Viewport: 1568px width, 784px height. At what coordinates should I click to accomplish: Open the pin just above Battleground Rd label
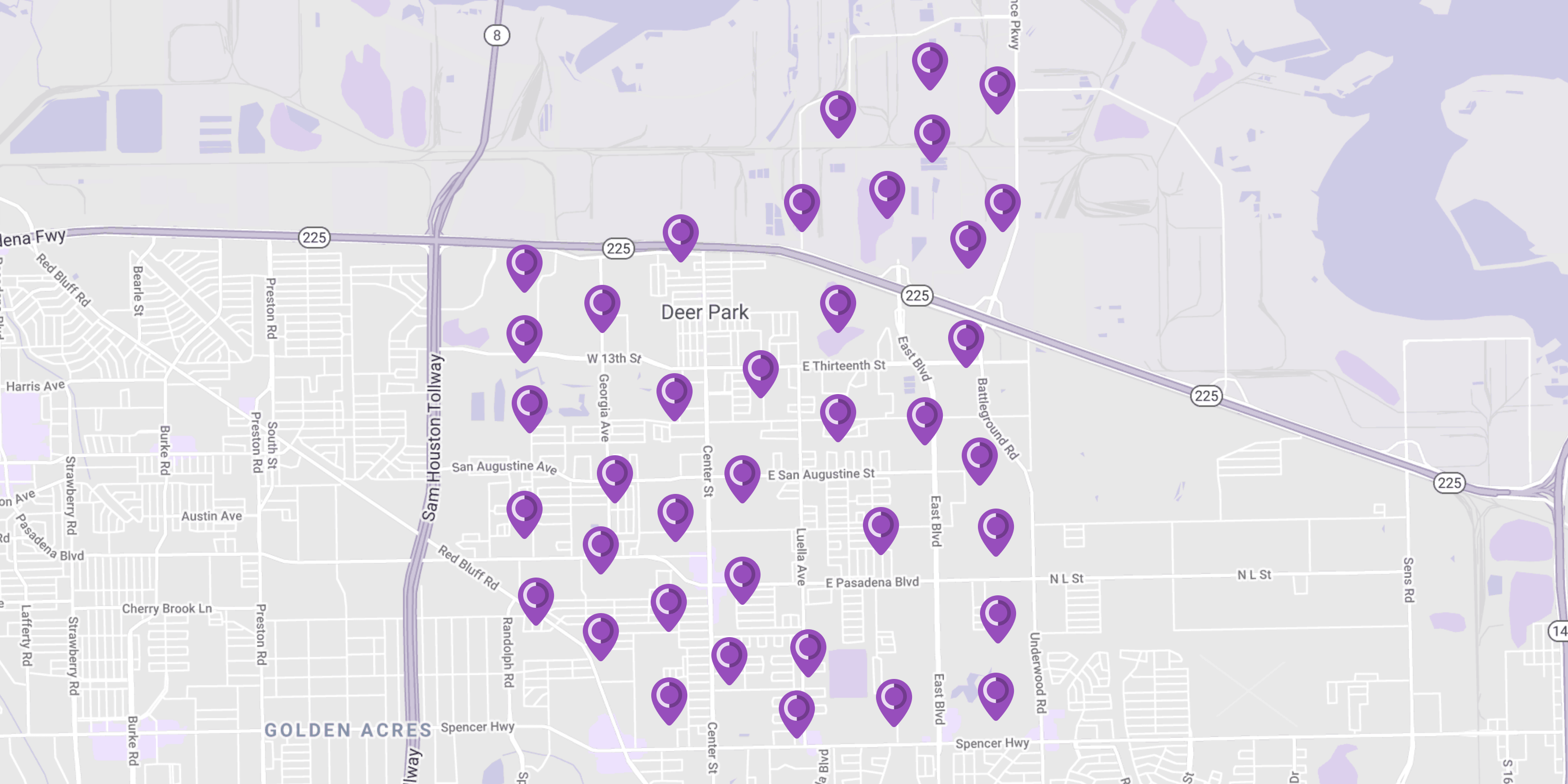pos(965,340)
